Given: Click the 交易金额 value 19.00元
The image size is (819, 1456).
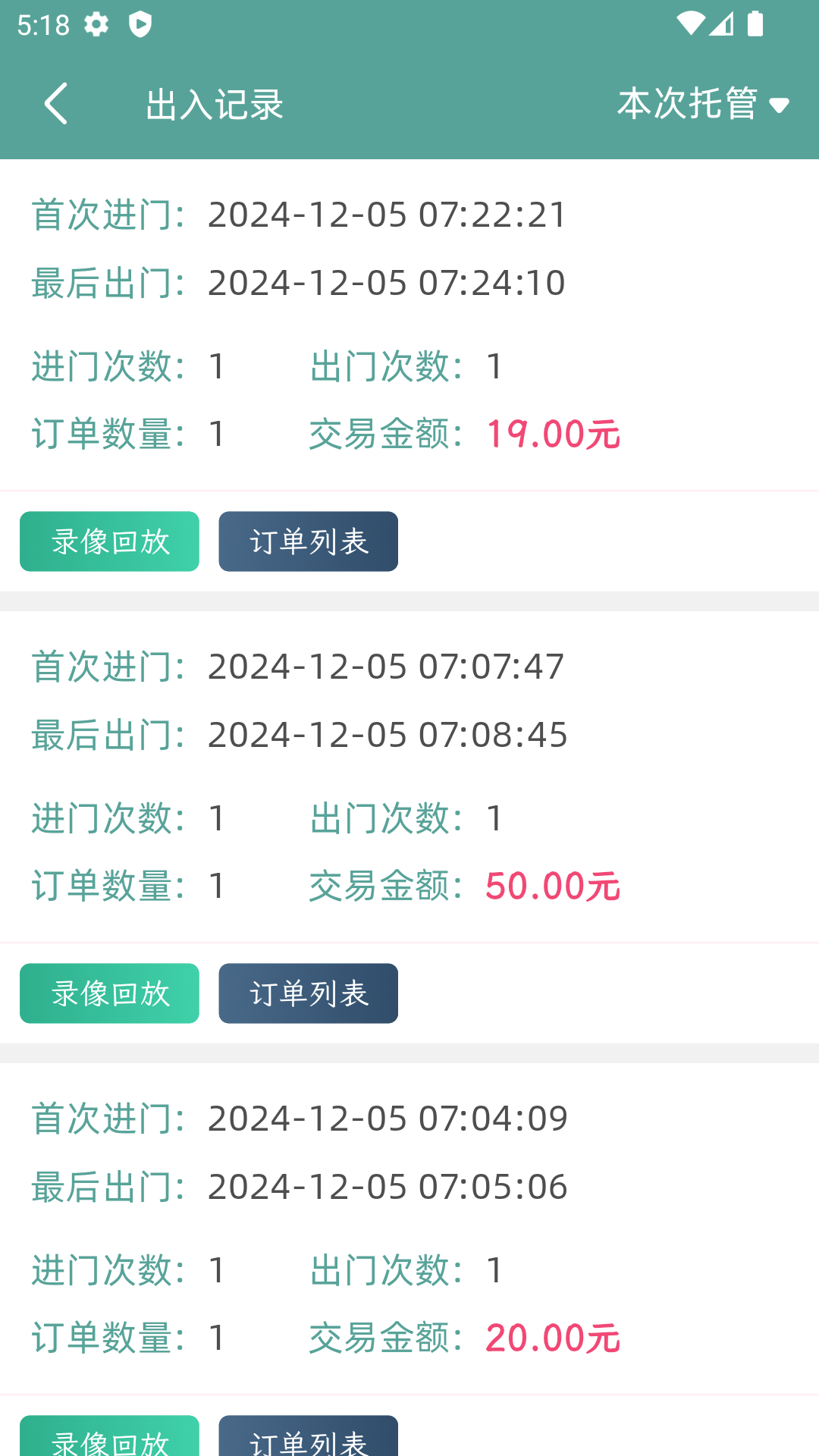Looking at the screenshot, I should point(553,435).
